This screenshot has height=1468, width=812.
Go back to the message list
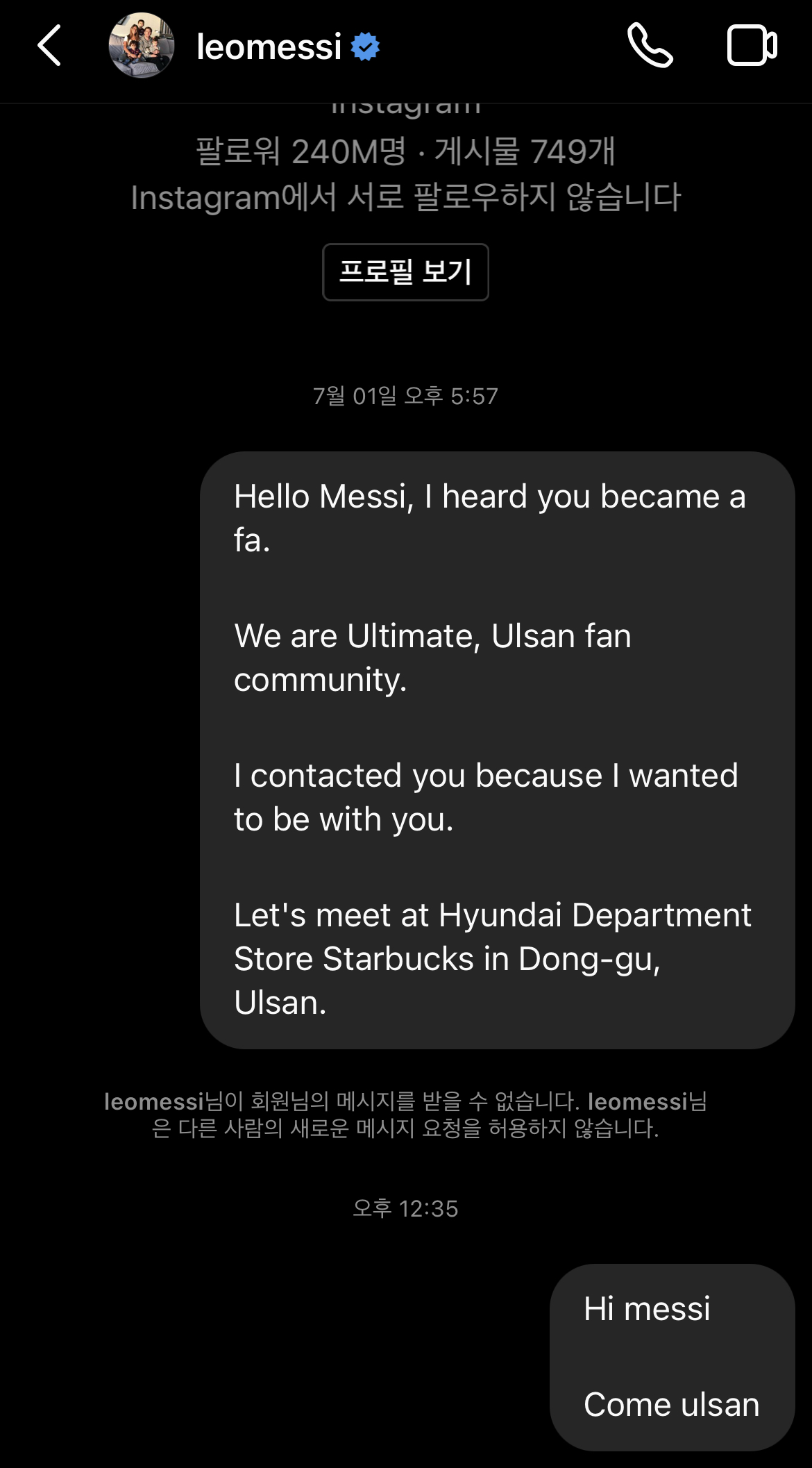click(x=49, y=46)
